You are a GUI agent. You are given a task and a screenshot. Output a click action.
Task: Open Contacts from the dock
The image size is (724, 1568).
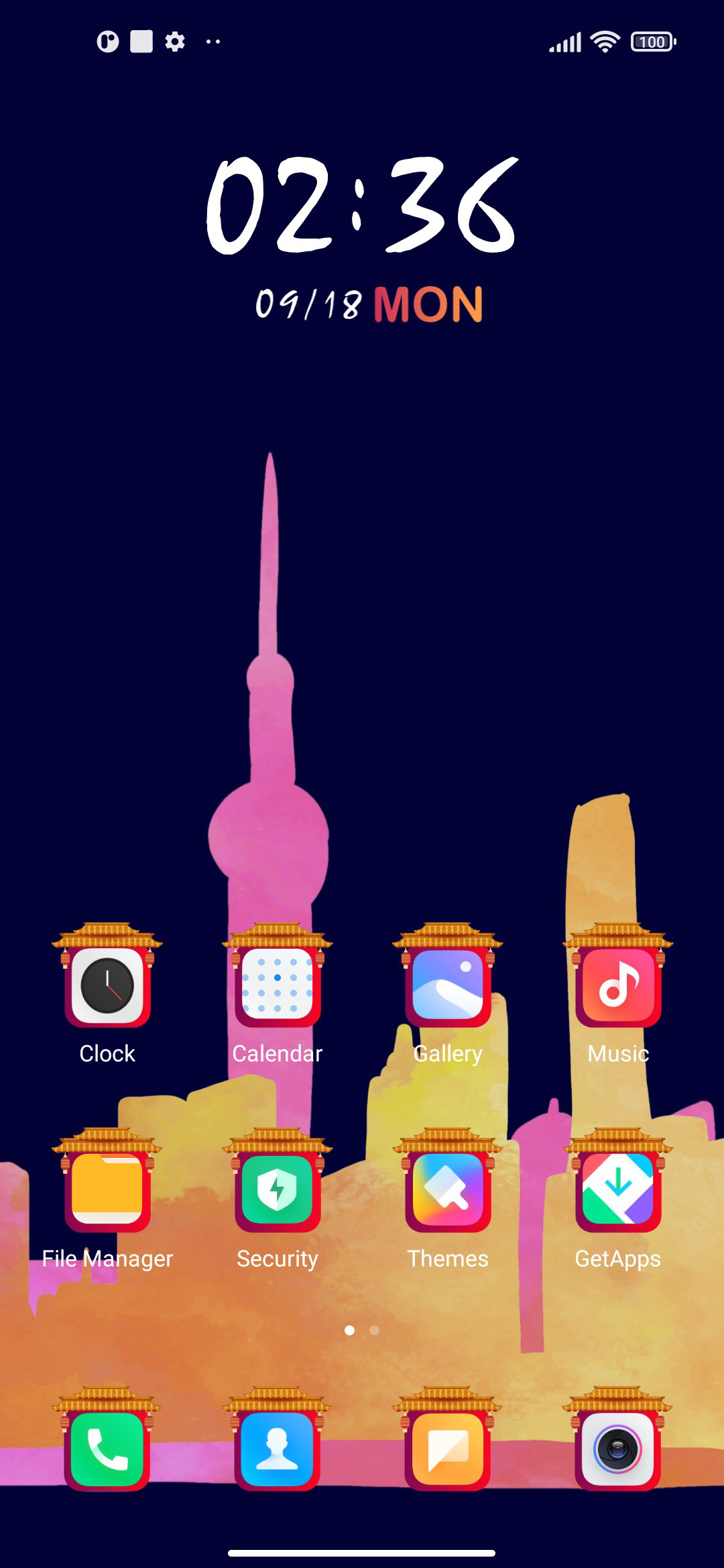[x=278, y=1439]
